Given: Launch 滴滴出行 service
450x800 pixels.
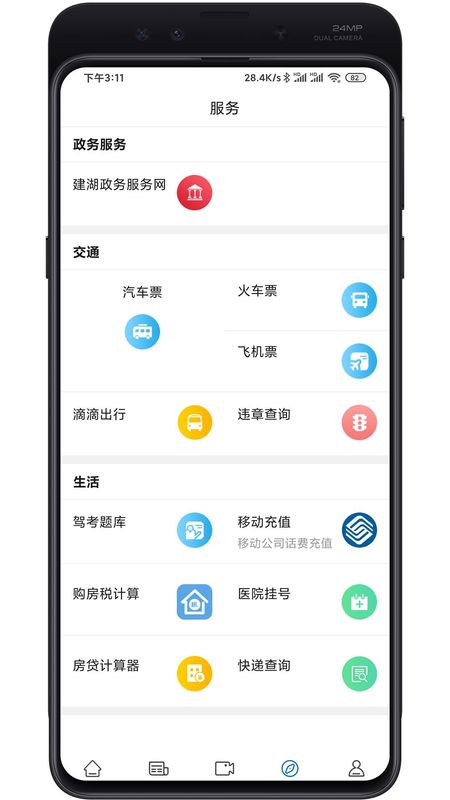Looking at the screenshot, I should (x=142, y=423).
